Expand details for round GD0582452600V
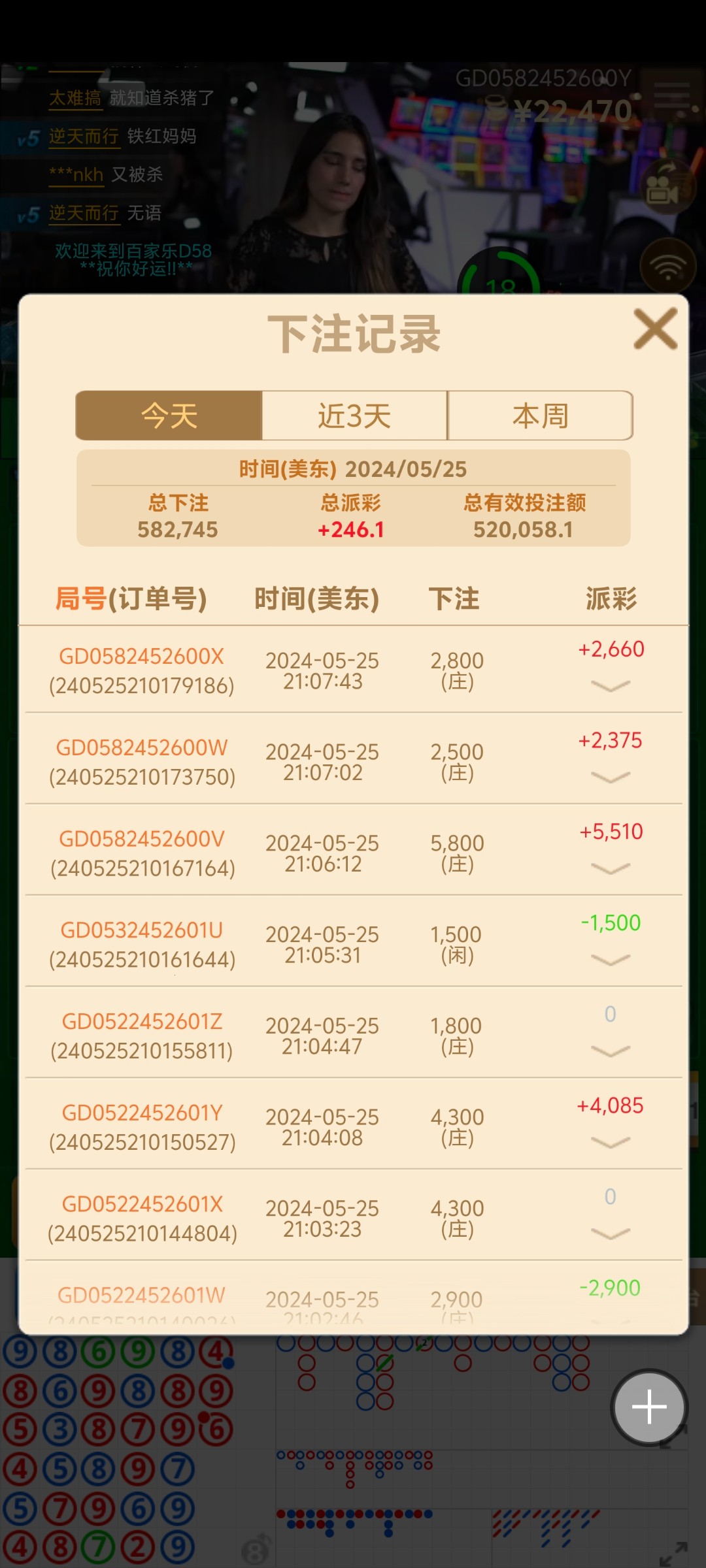This screenshot has width=706, height=1568. coord(610,868)
